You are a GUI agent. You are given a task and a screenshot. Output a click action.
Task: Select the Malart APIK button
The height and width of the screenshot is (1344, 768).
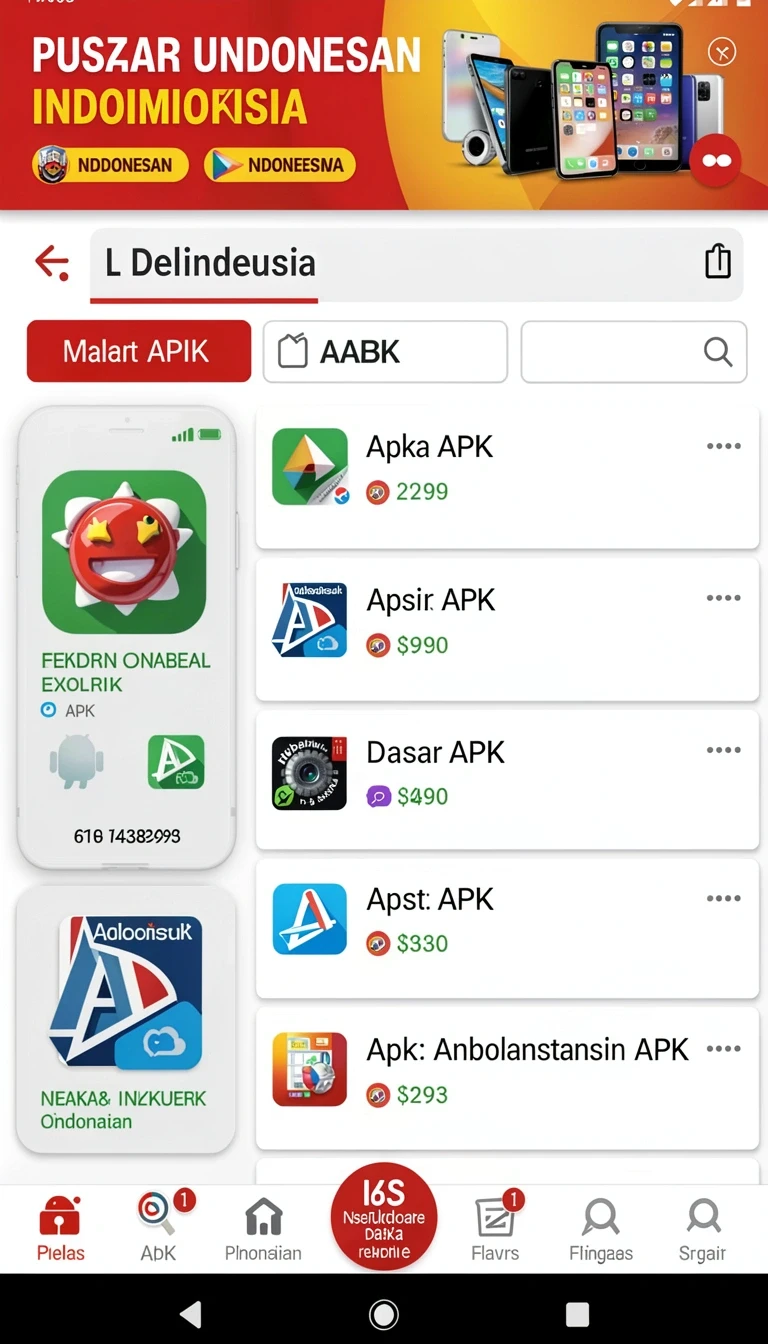139,351
